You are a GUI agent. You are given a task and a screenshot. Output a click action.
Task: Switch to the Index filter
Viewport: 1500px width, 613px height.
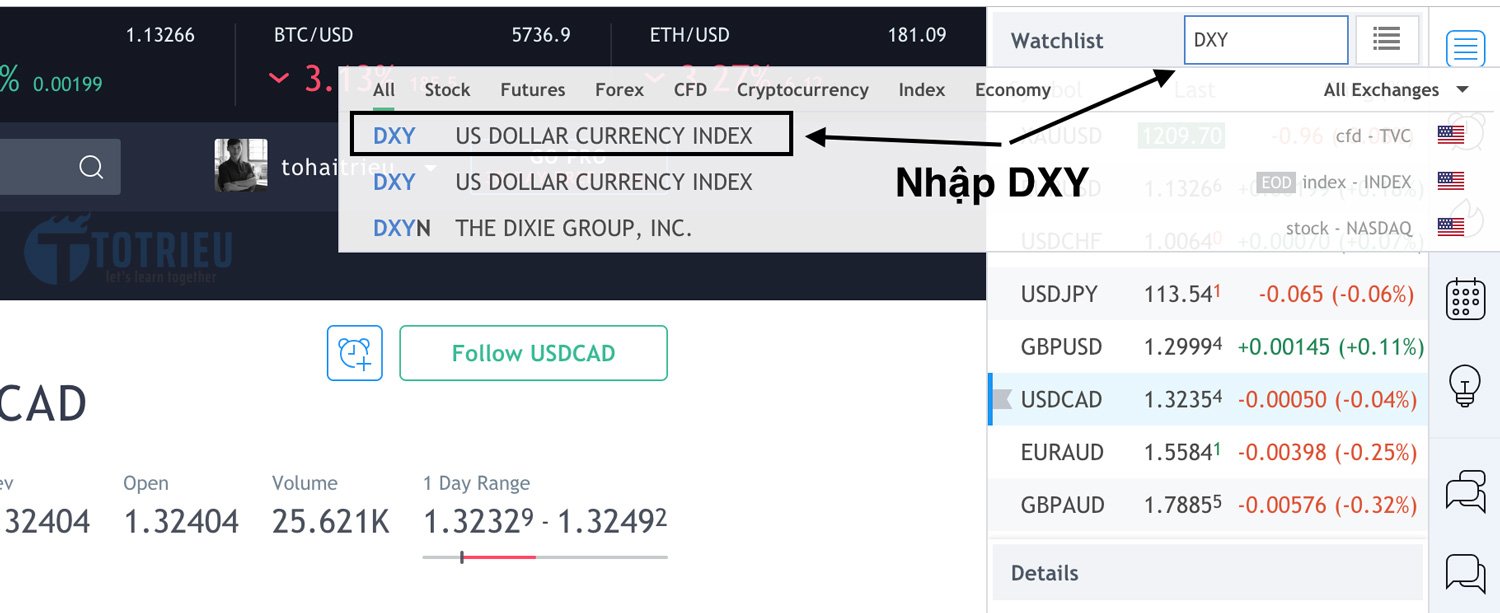pyautogui.click(x=921, y=90)
